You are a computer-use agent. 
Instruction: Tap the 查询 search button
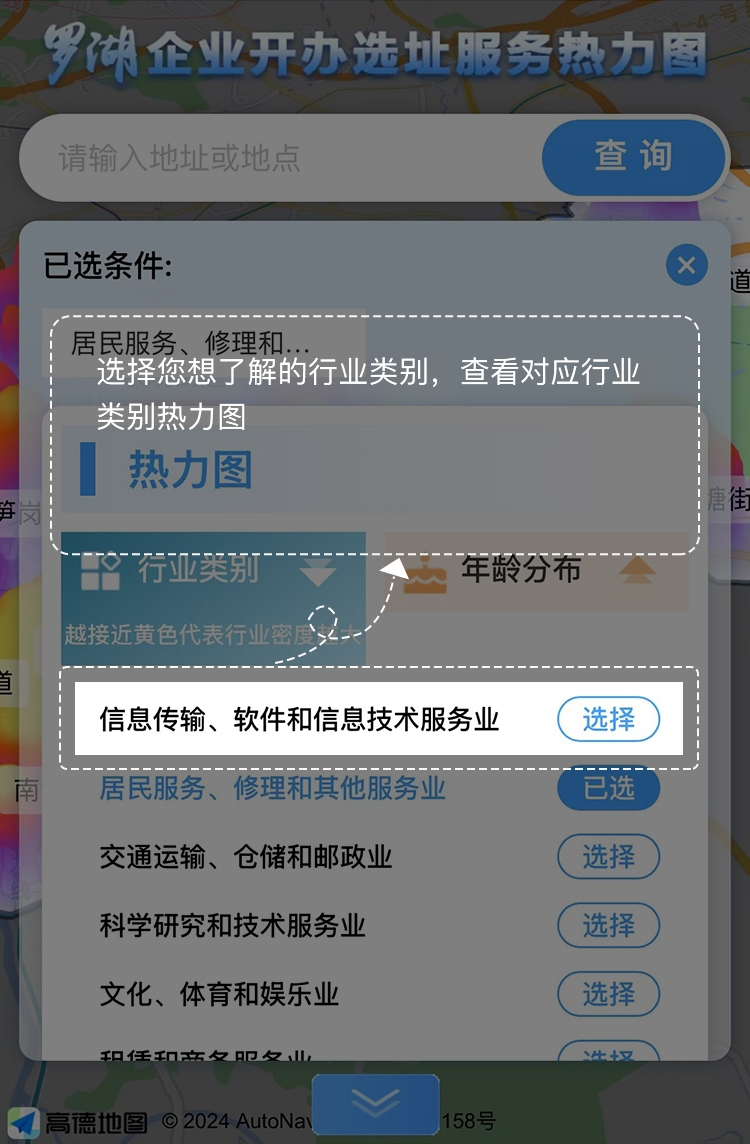coord(633,157)
